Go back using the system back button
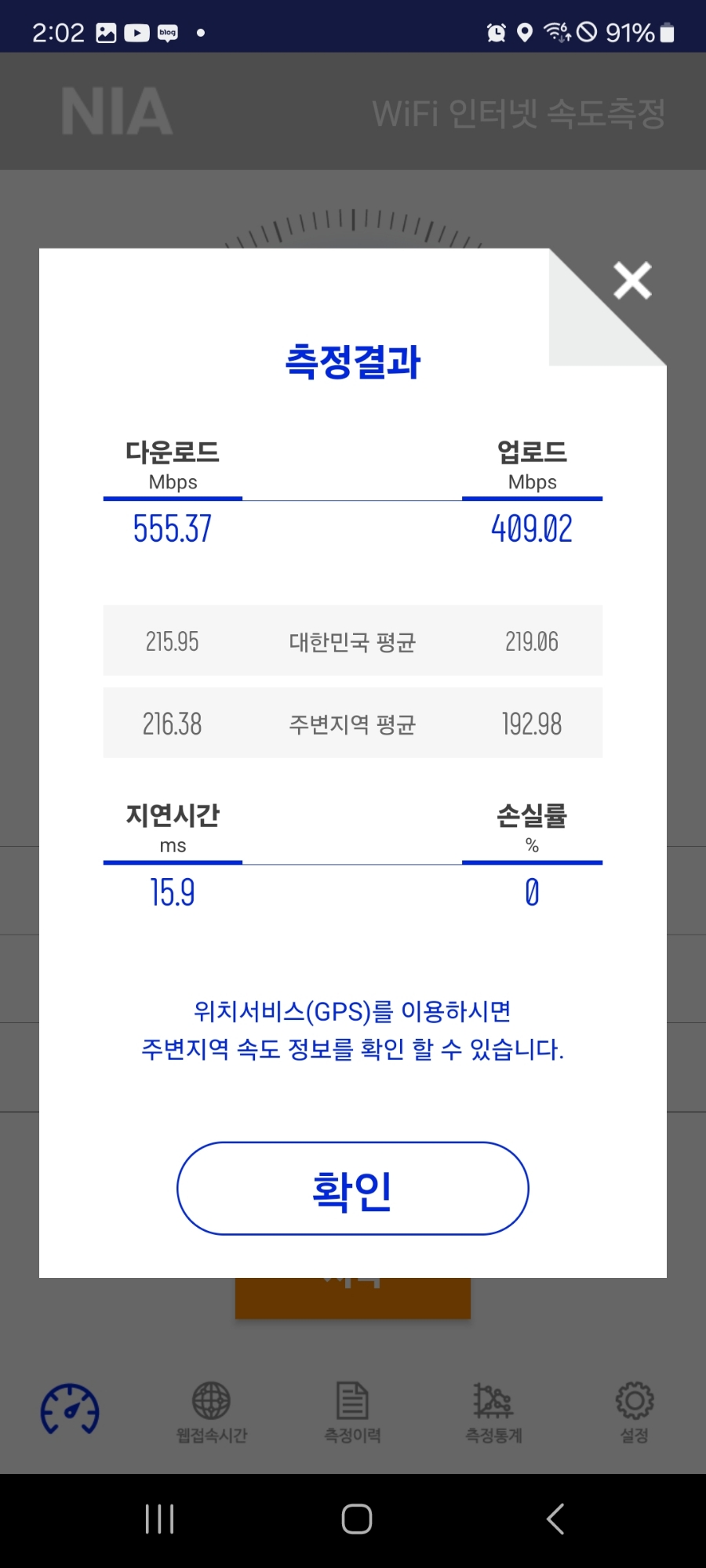The image size is (706, 1568). click(x=555, y=1519)
